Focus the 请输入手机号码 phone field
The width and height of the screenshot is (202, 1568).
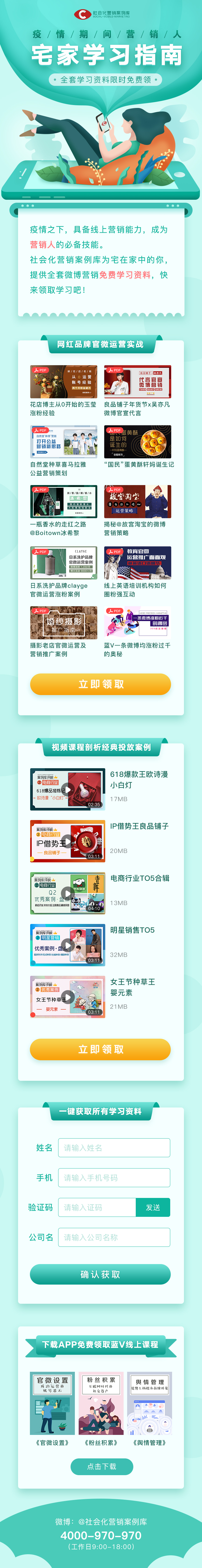pyautogui.click(x=114, y=1178)
